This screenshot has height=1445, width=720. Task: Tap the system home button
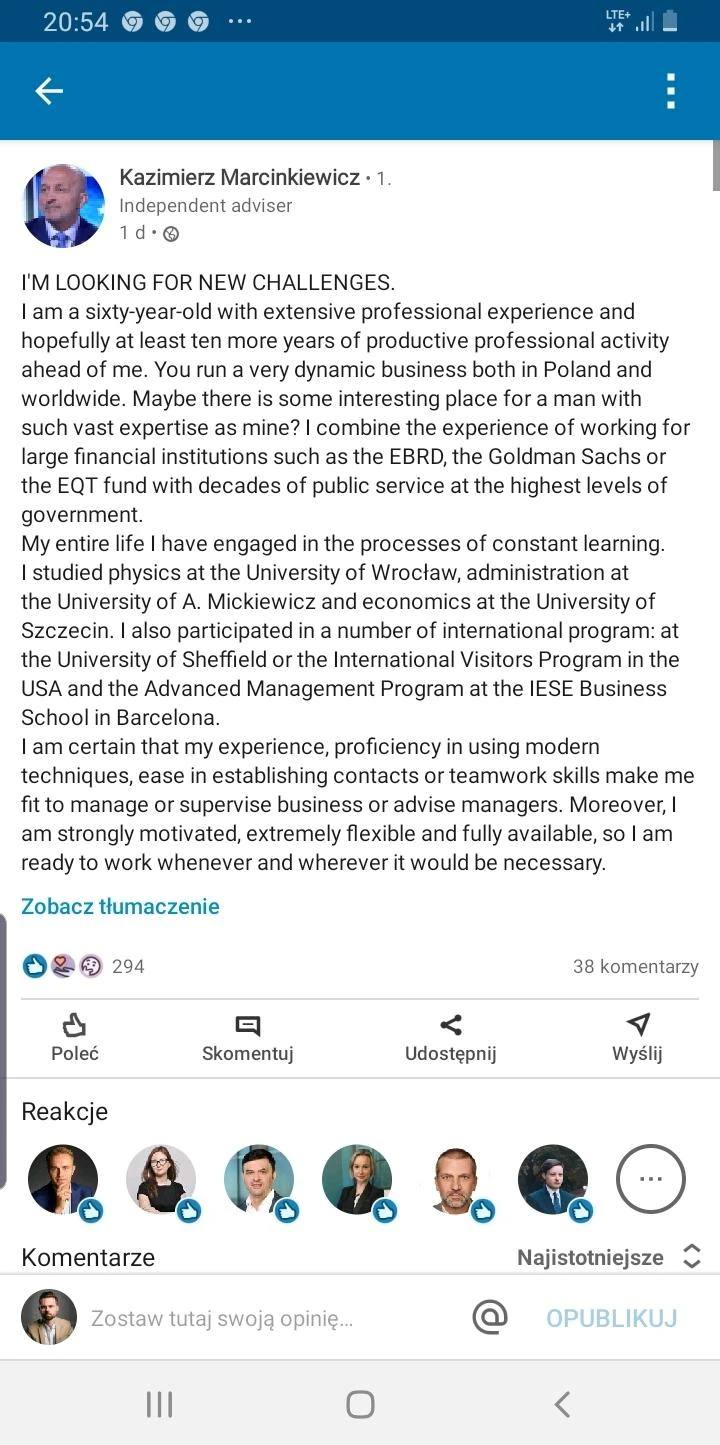click(360, 1404)
